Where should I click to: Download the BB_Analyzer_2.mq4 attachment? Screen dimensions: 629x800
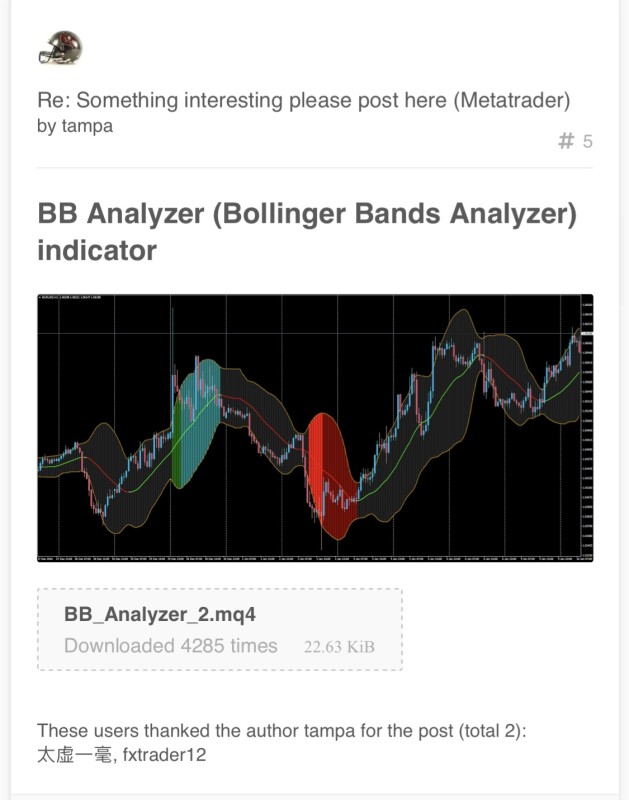click(153, 614)
